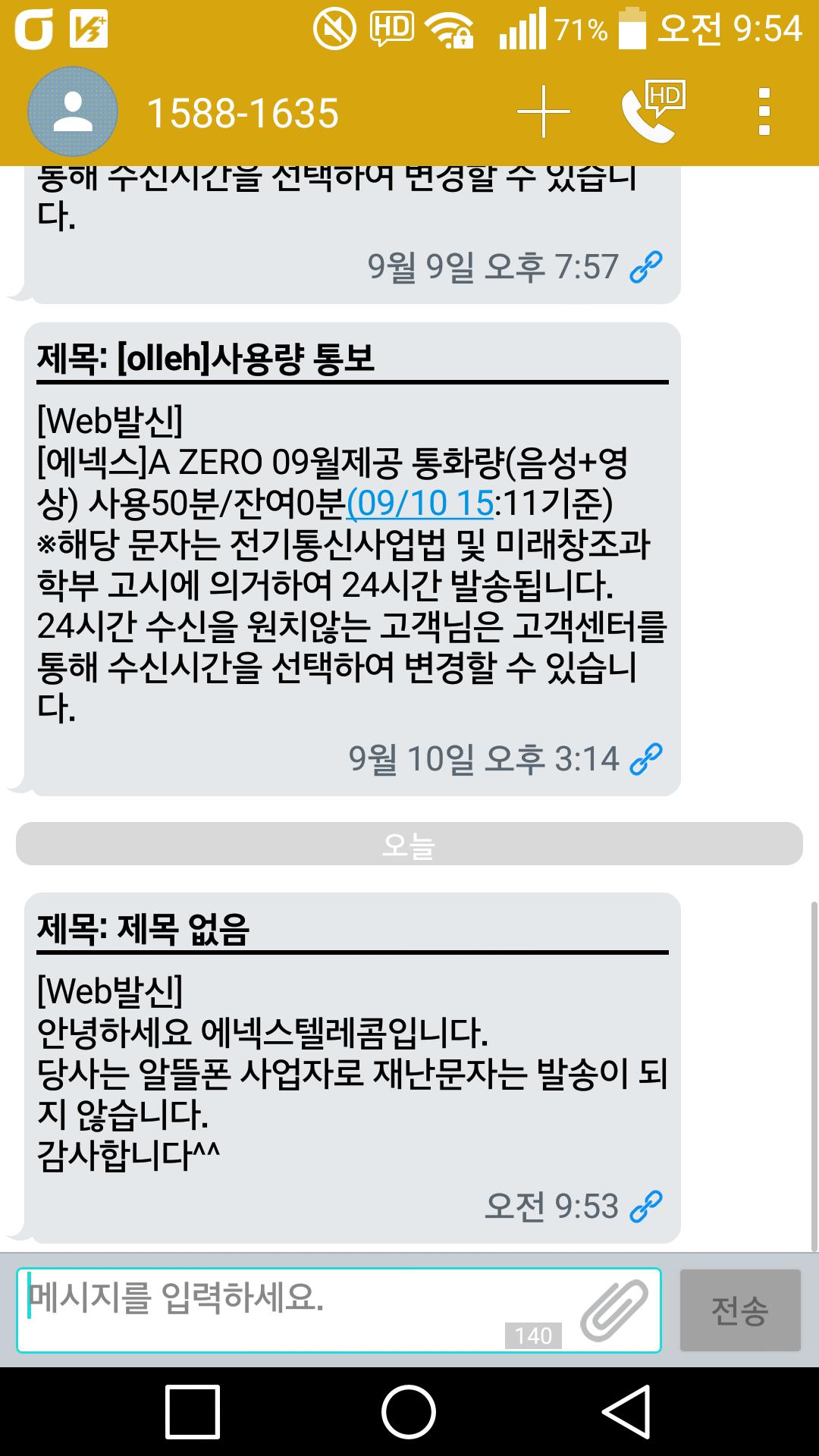
Task: Open recent apps from the navigation bar
Action: [x=192, y=1412]
